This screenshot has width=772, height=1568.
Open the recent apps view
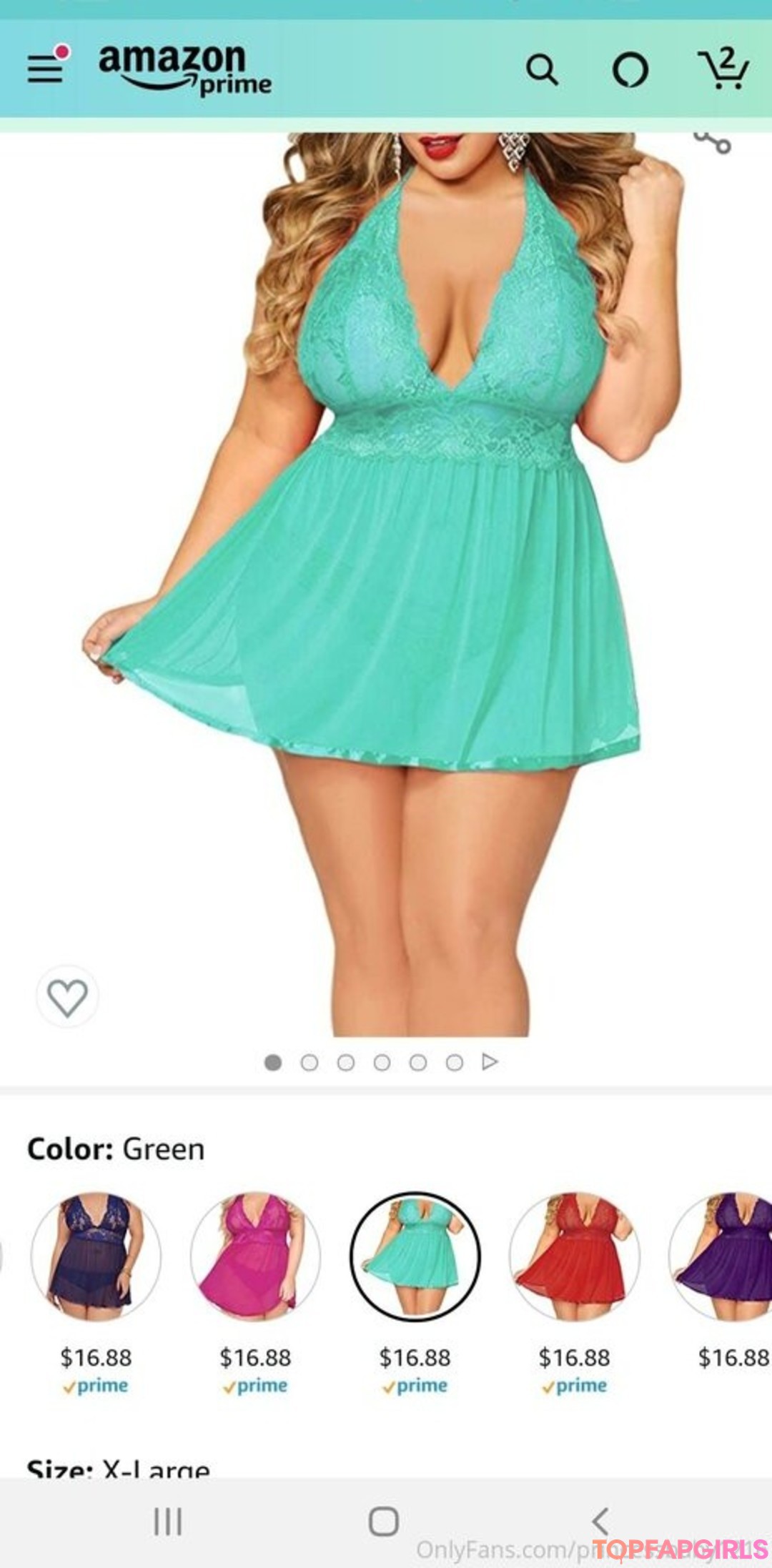tap(169, 1521)
